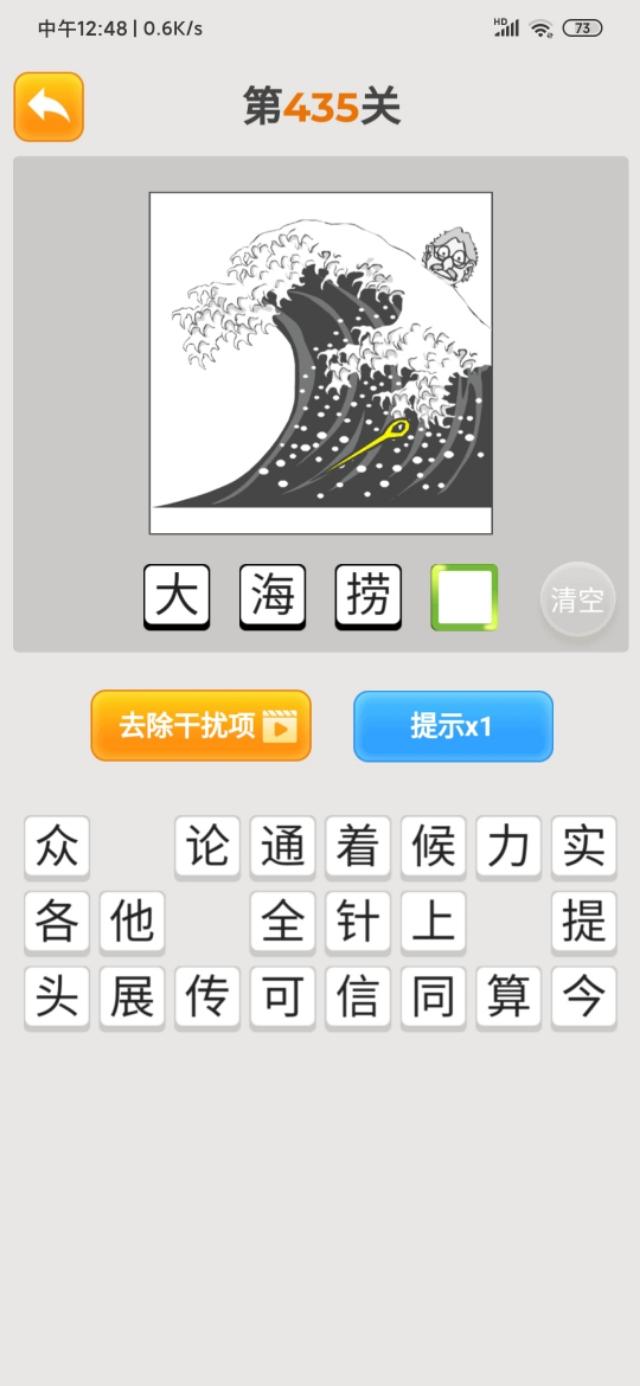
Task: Choose the character tile 上
Action: [x=433, y=921]
